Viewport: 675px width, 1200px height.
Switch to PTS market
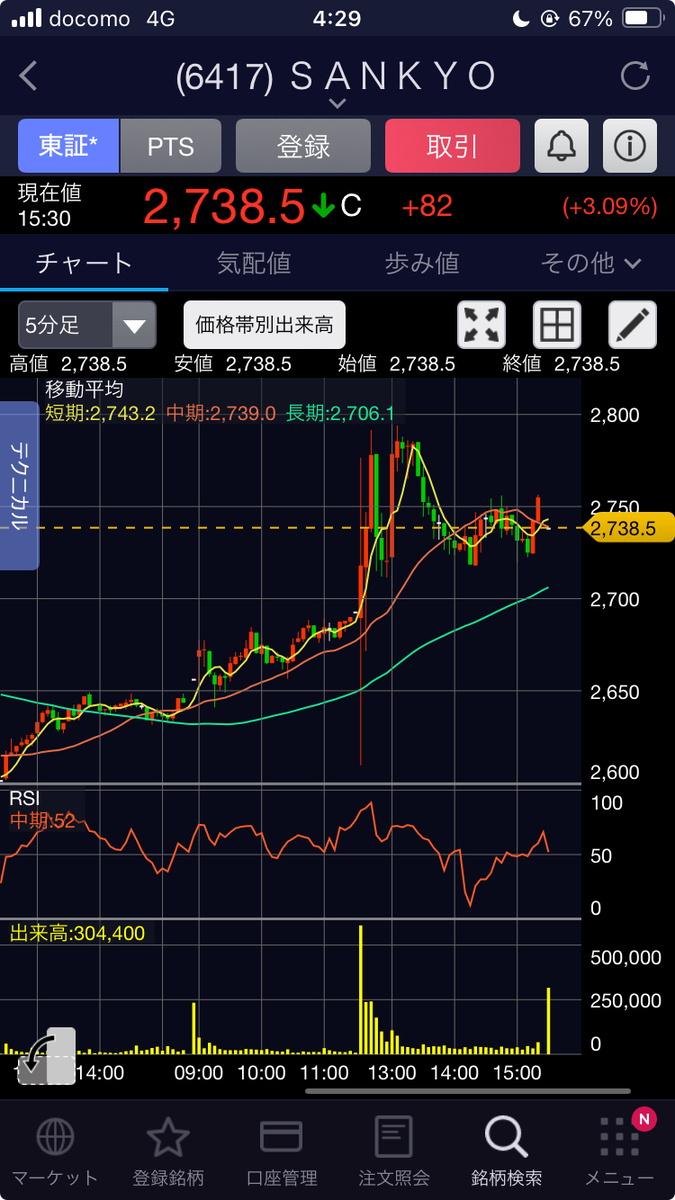click(x=171, y=146)
